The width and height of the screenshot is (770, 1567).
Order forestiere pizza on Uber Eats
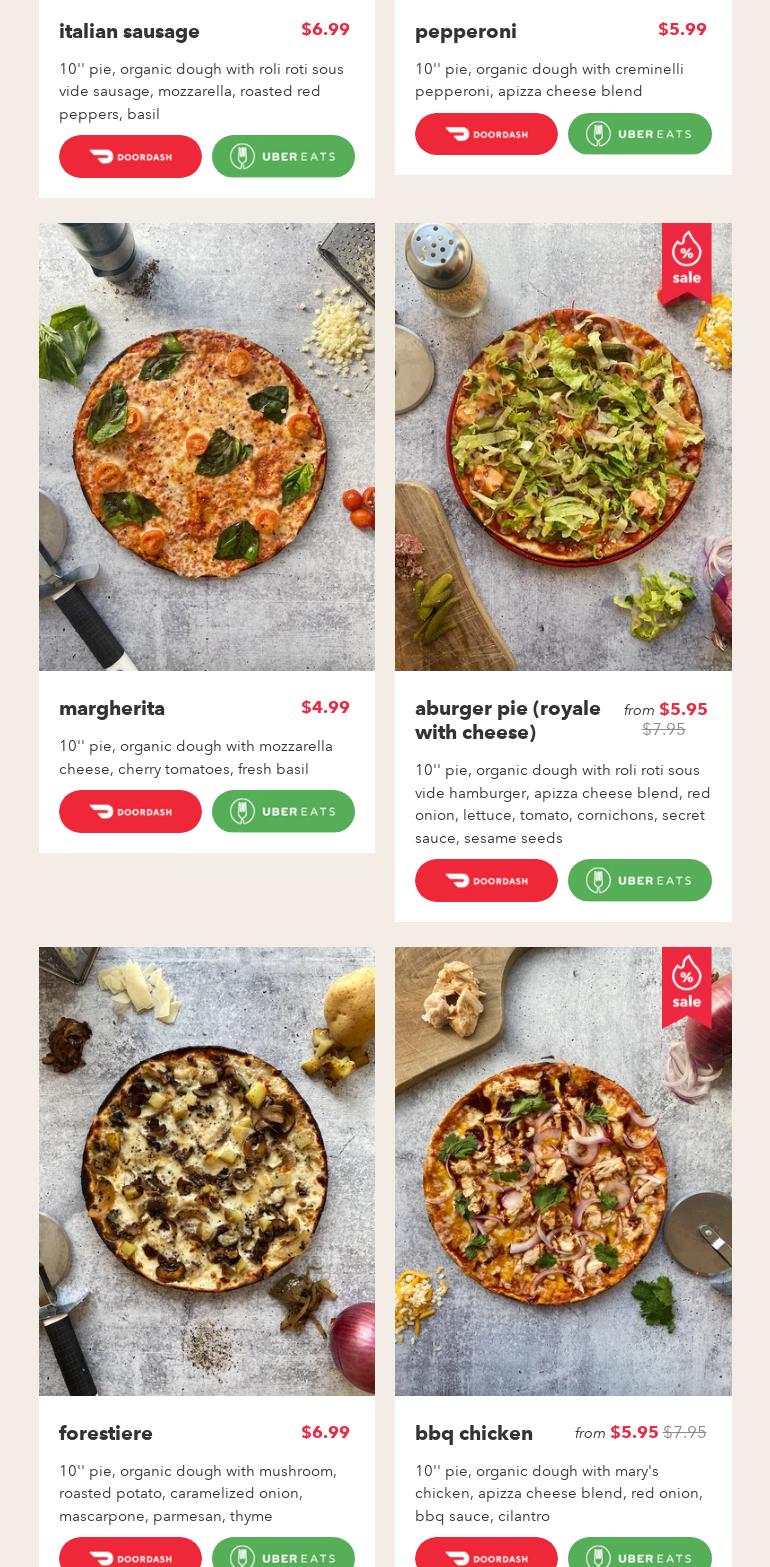pos(283,1556)
